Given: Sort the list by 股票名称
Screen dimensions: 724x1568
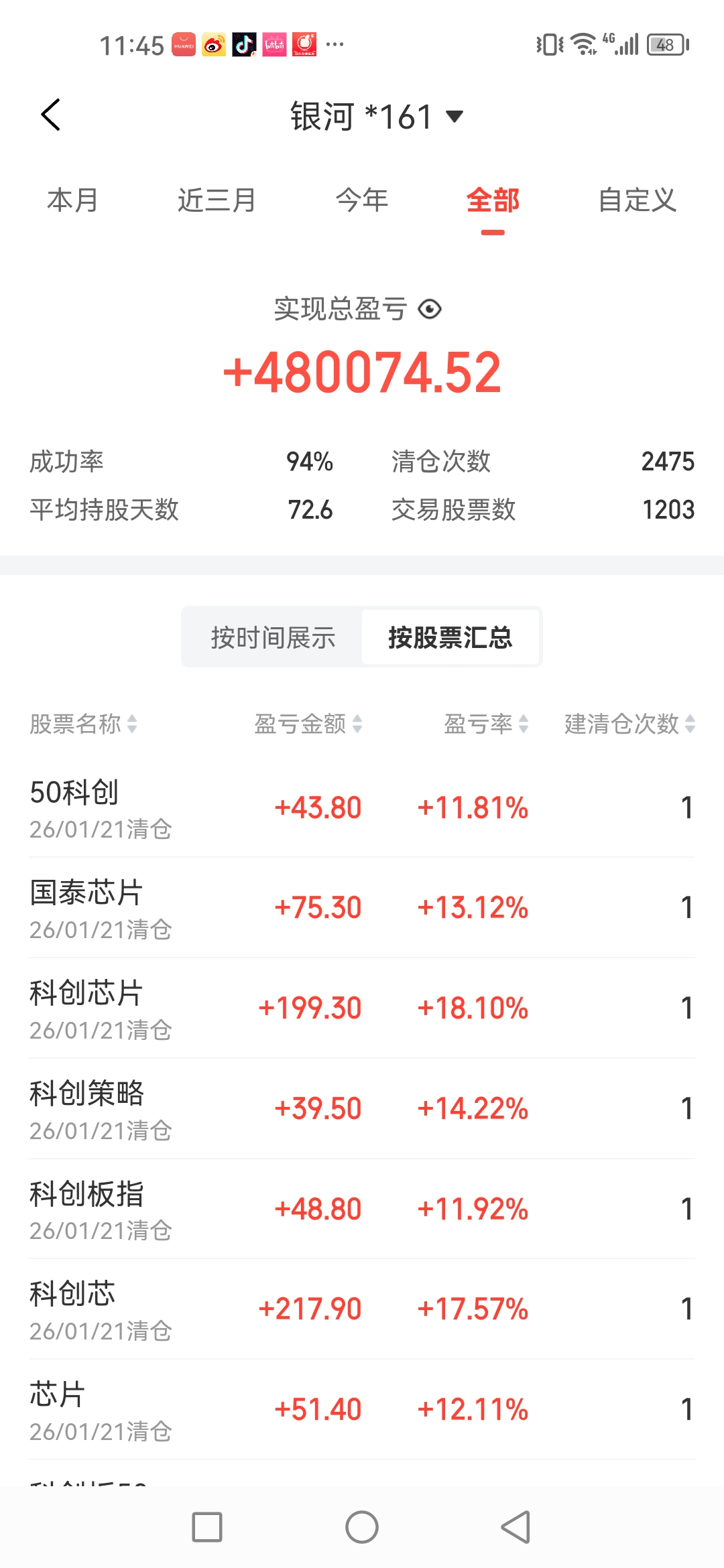Looking at the screenshot, I should (83, 724).
